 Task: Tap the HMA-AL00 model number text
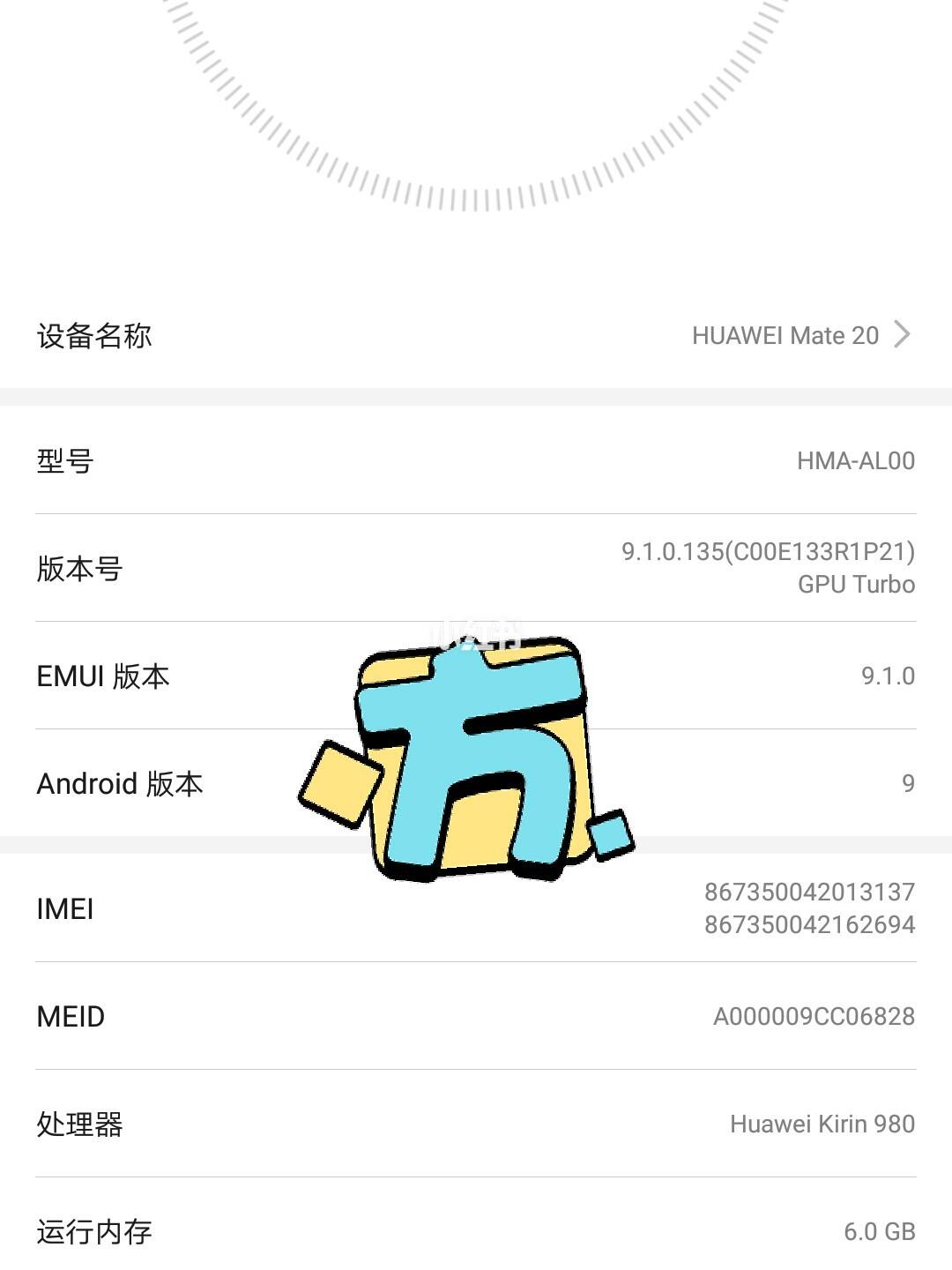point(851,459)
